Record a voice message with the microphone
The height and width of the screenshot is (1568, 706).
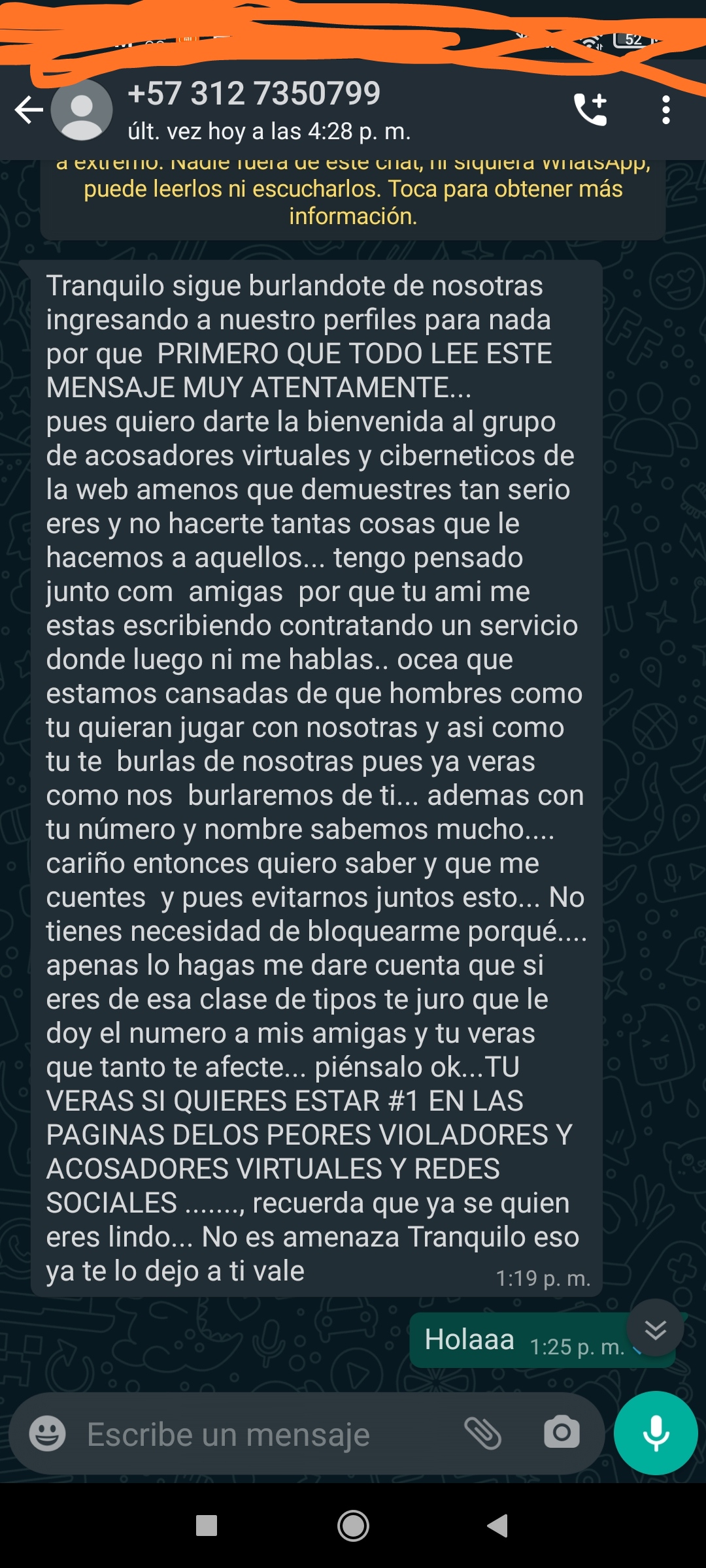coord(656,1433)
